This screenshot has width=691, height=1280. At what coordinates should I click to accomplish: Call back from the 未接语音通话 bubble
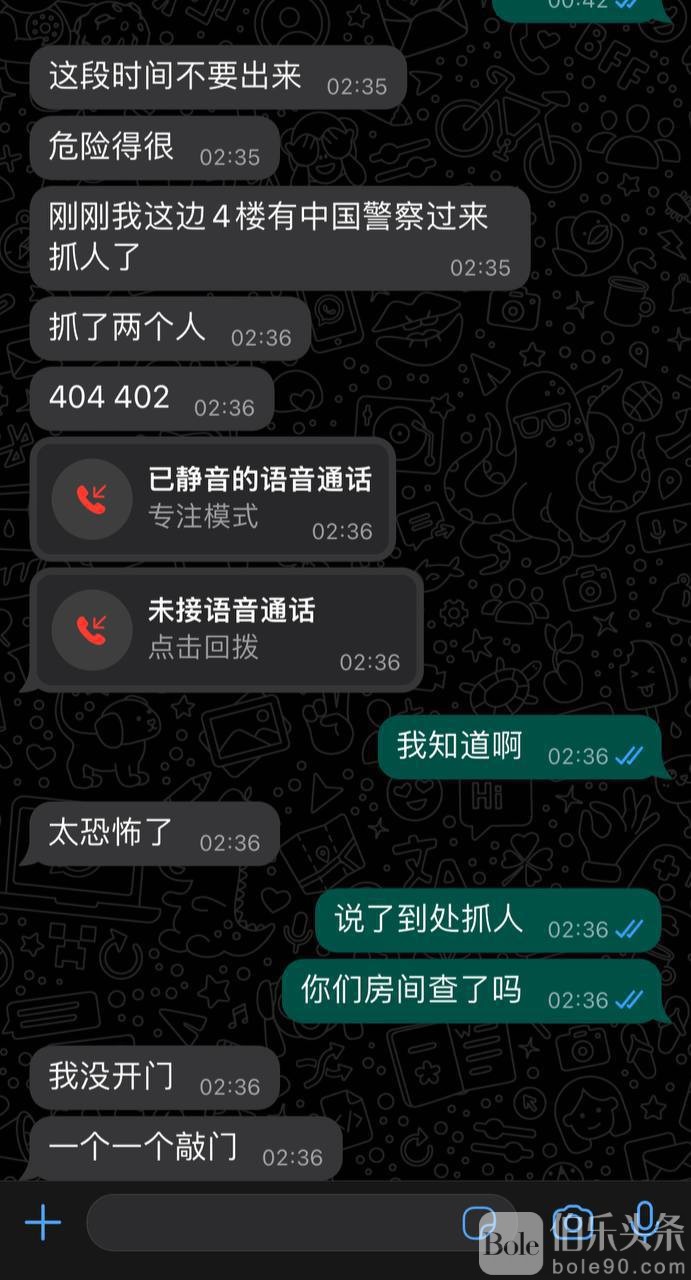tap(227, 629)
